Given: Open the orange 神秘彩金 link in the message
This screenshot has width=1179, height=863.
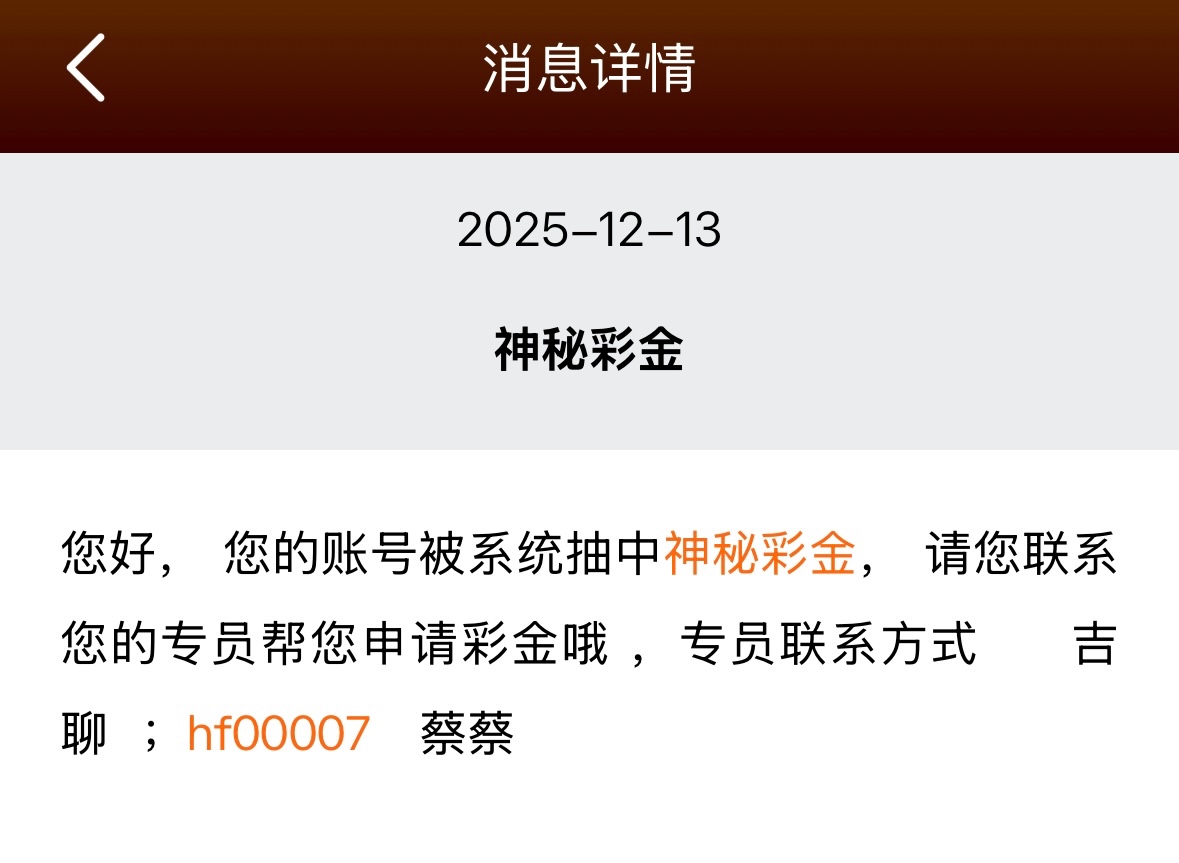Looking at the screenshot, I should coord(760,555).
